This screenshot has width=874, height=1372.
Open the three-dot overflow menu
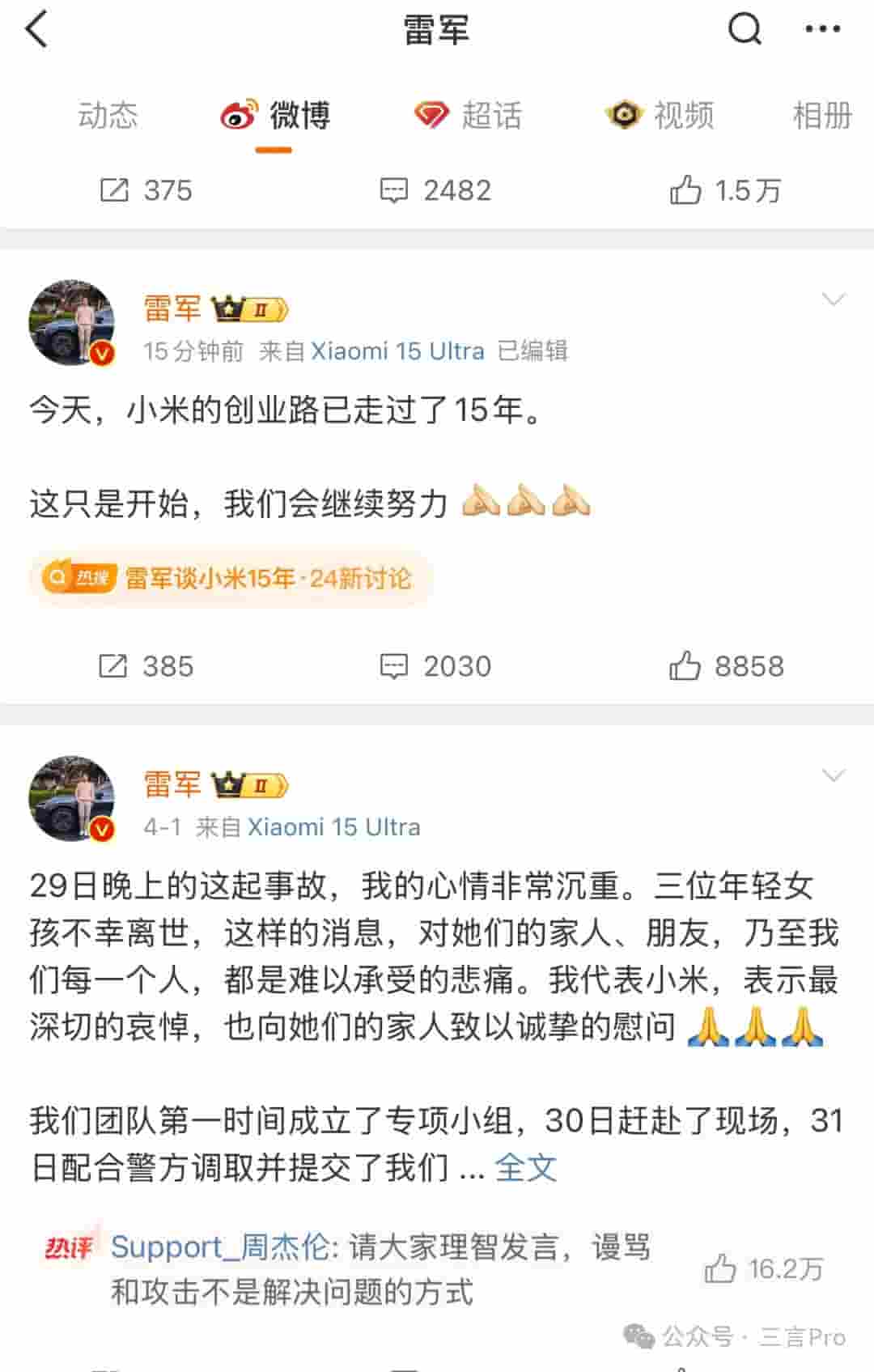822,30
